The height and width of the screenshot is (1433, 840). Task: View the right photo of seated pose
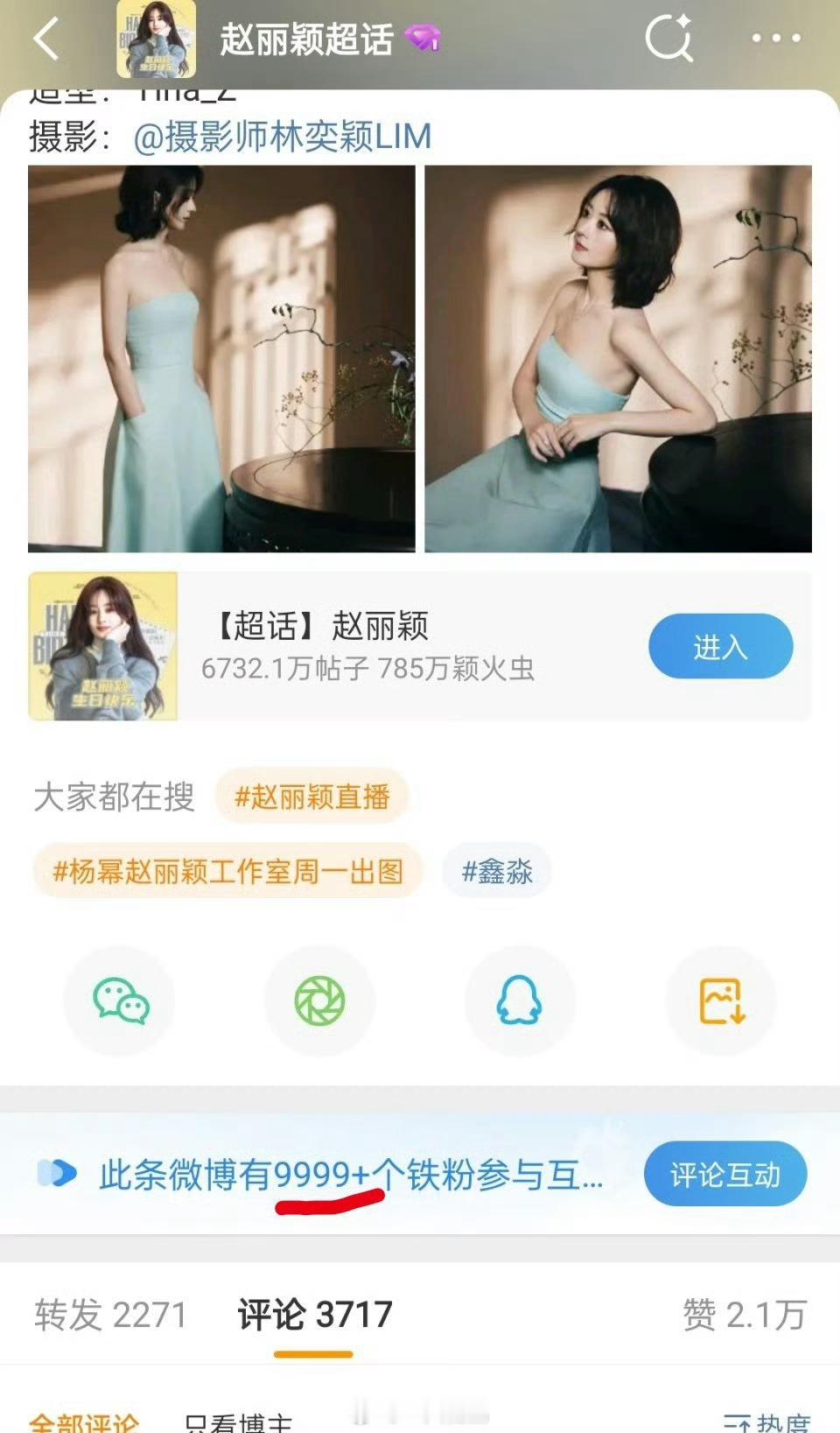point(618,359)
